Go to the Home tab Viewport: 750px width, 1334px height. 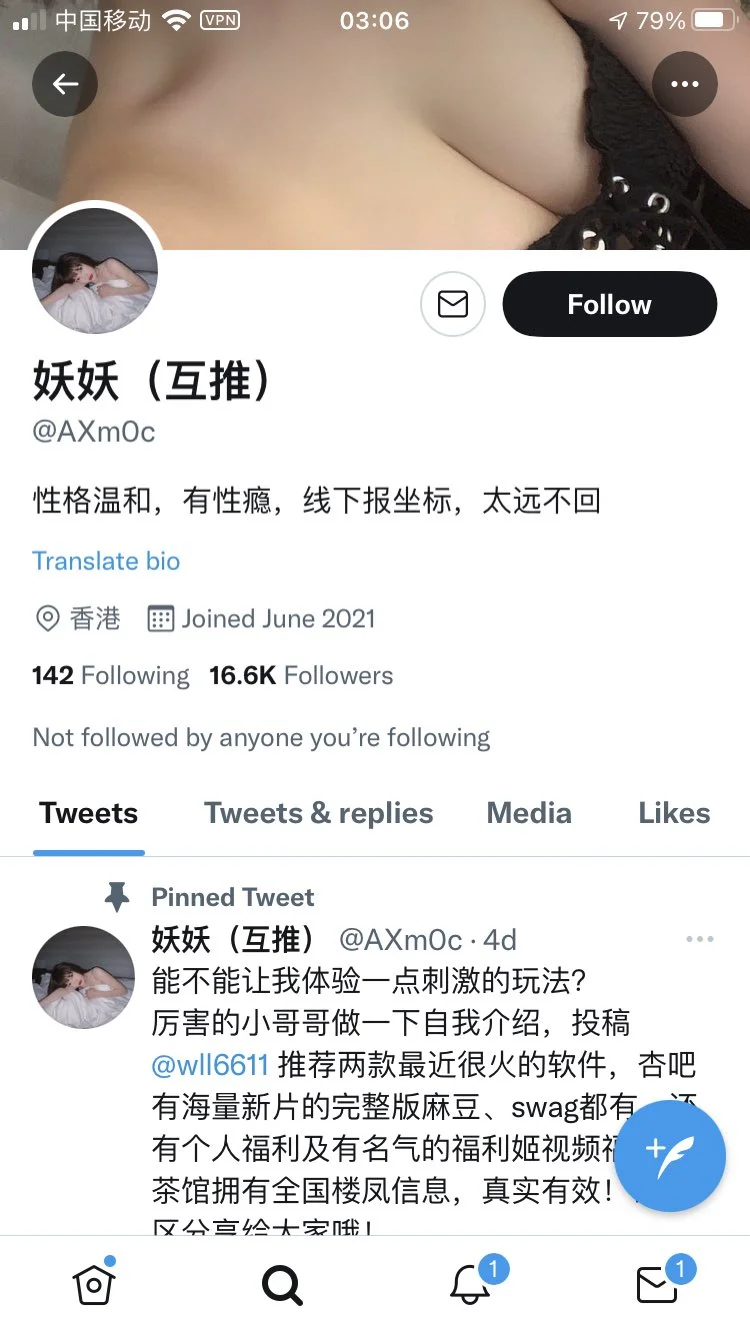click(94, 1284)
